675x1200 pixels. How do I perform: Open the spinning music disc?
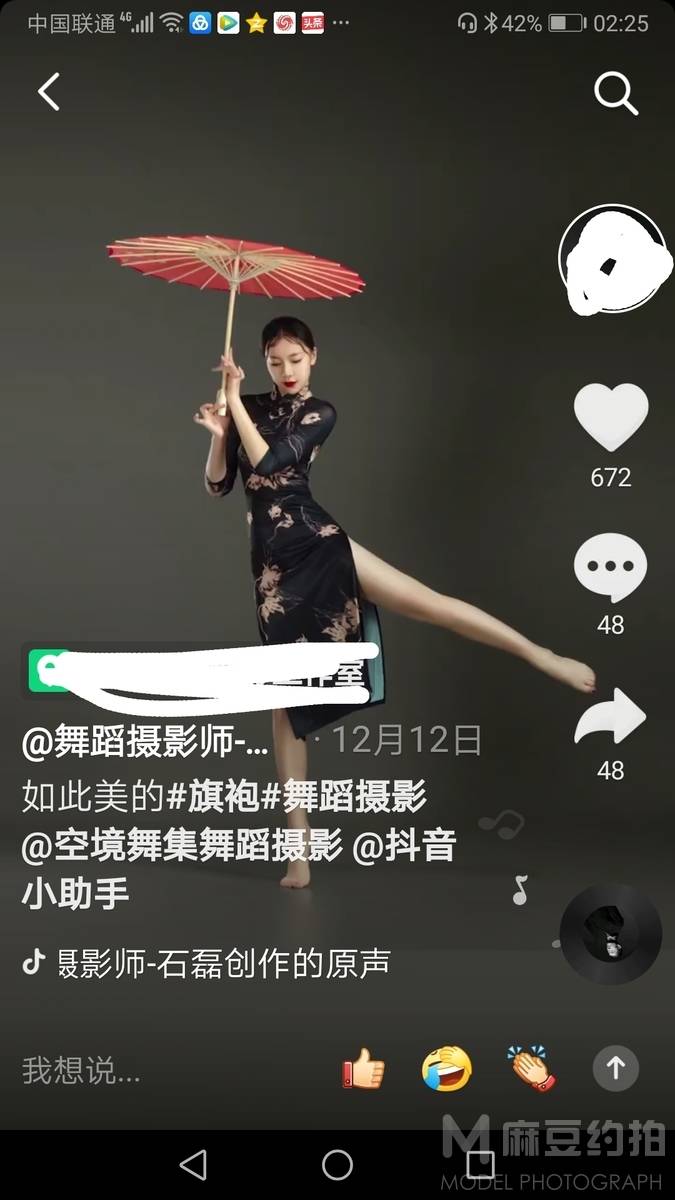tap(611, 934)
